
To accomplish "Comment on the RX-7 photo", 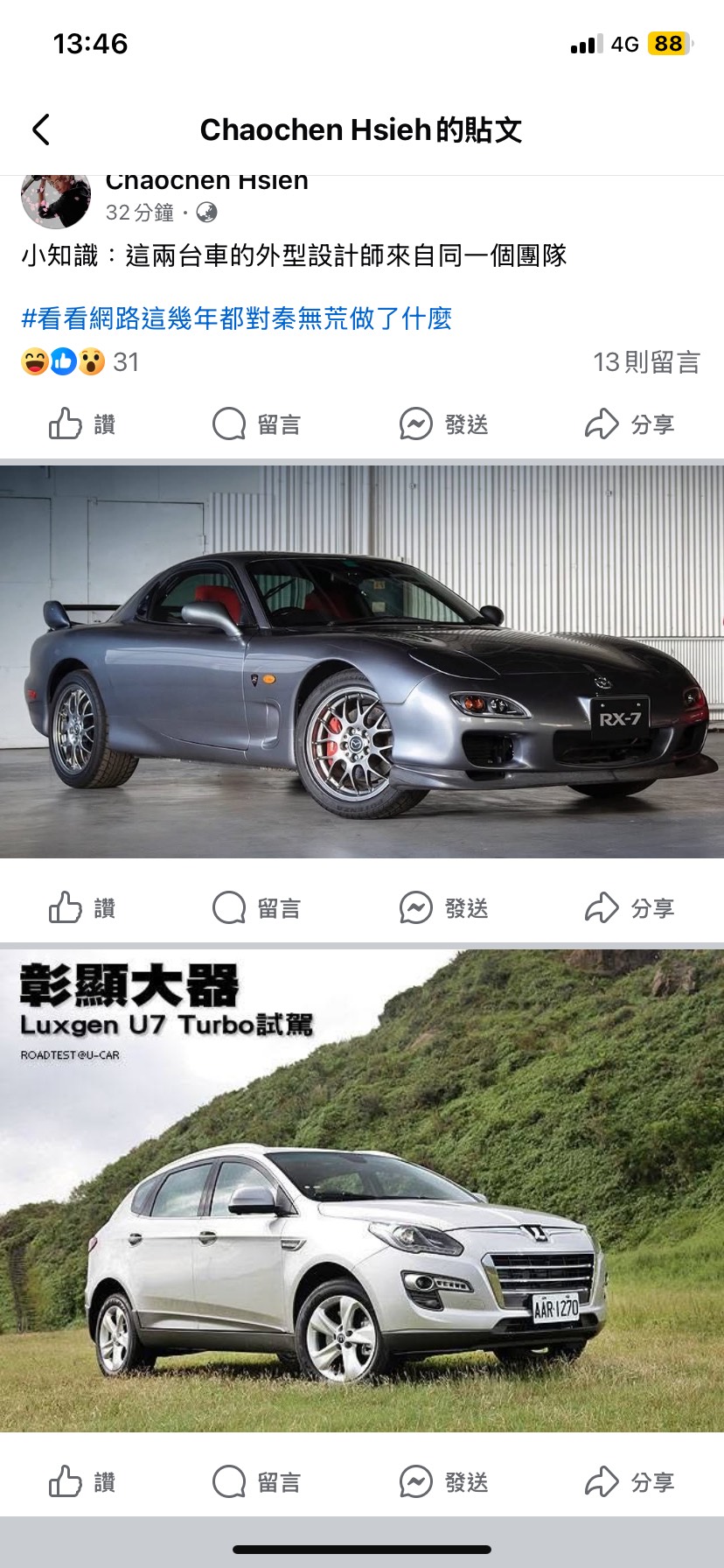I will coord(257,908).
